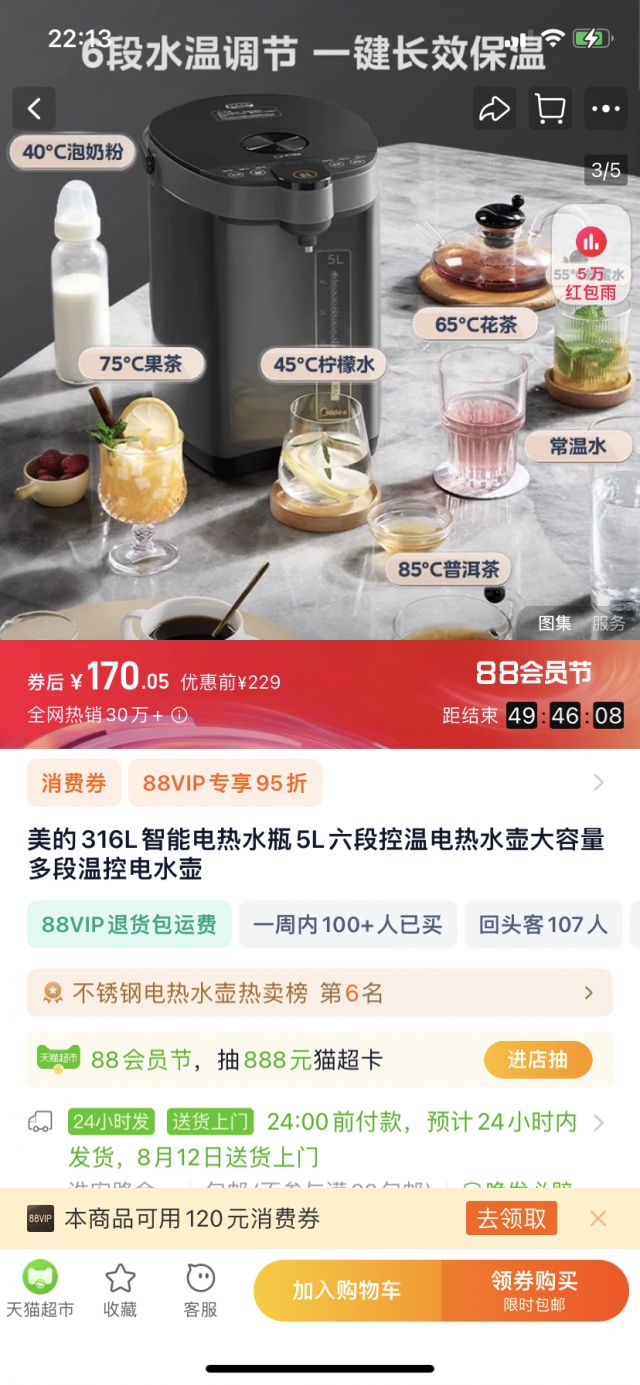Switch to the 服务 tab
The width and height of the screenshot is (640, 1385).
point(608,623)
